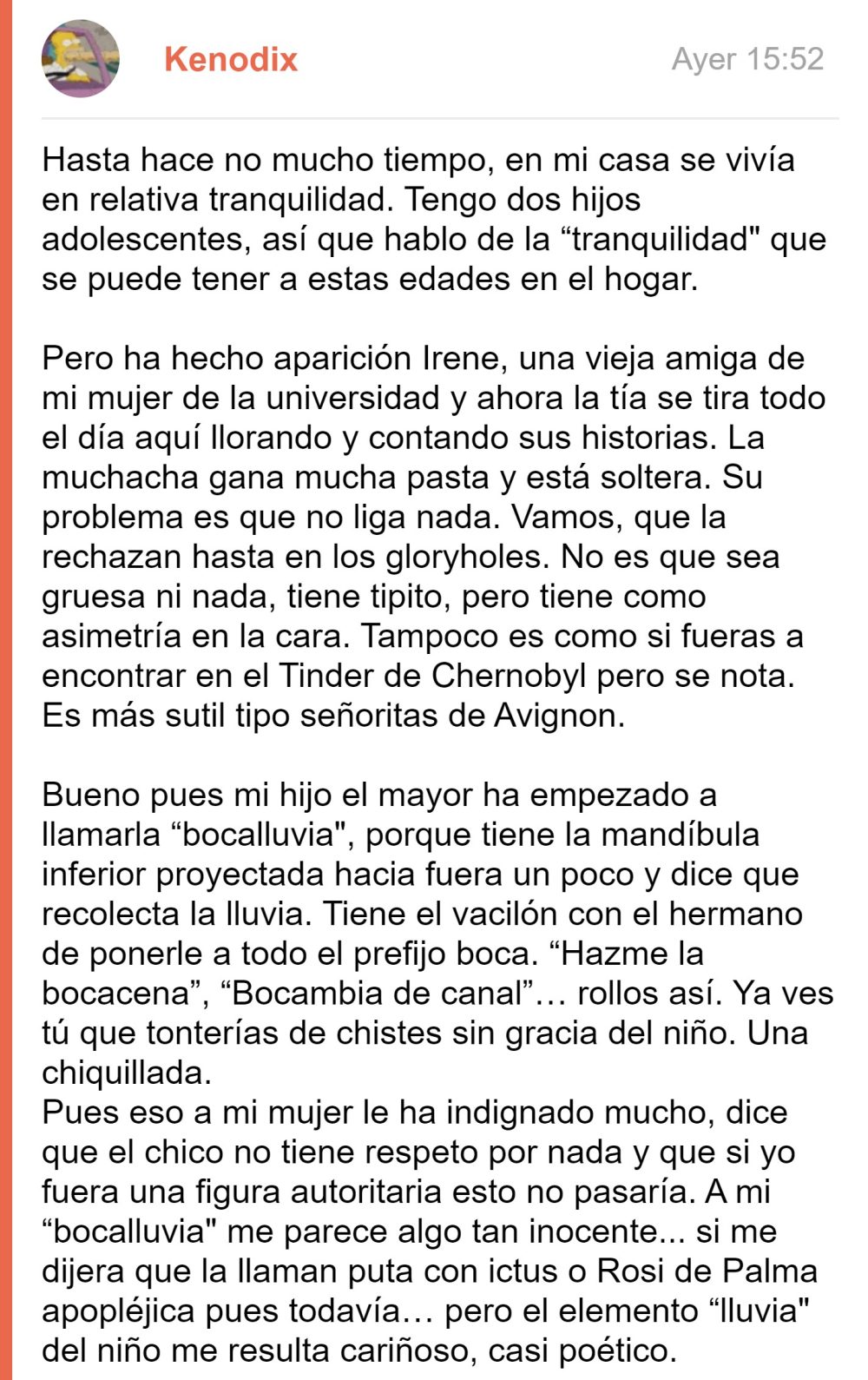Open Kenodix's profile avatar
The image size is (868, 1380).
[x=81, y=59]
